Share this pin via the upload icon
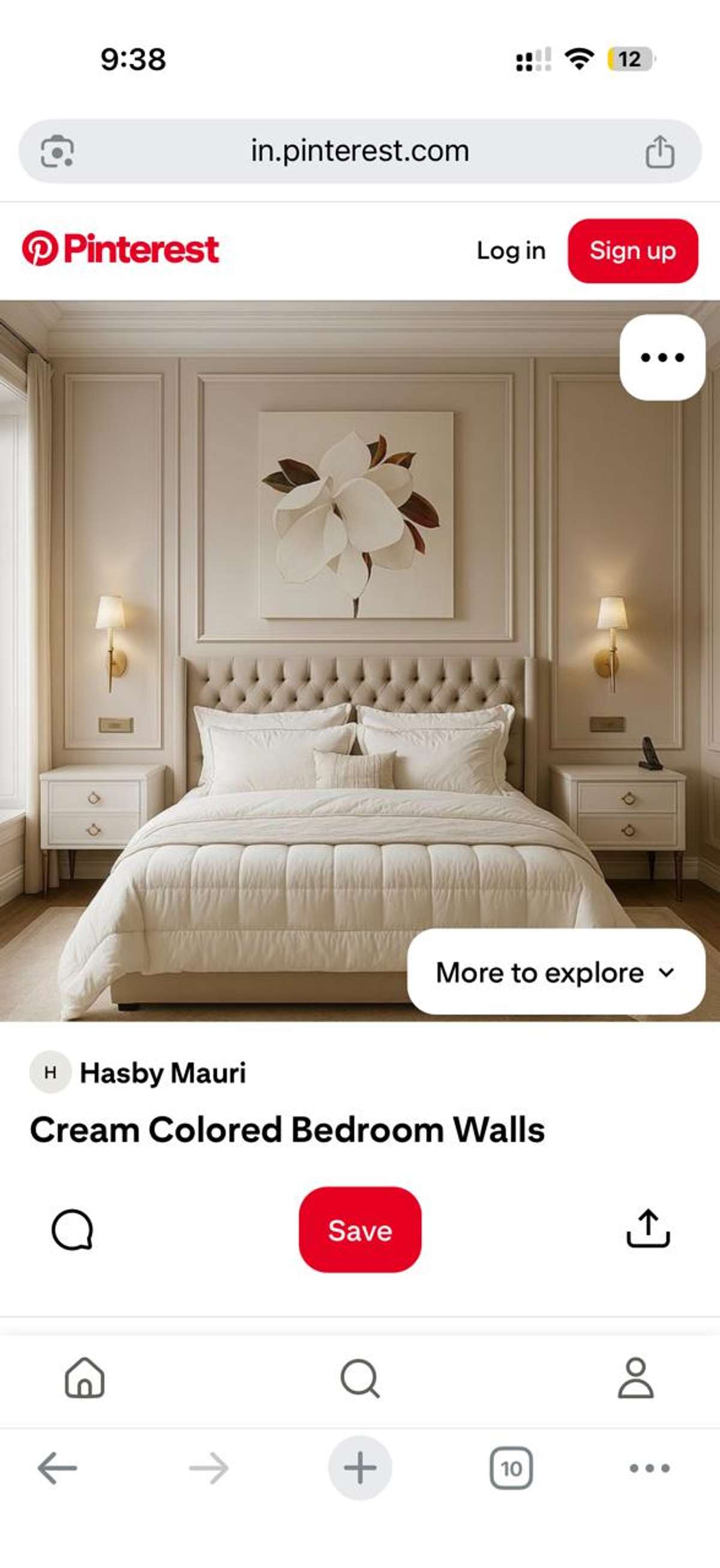Image resolution: width=720 pixels, height=1568 pixels. (x=647, y=1228)
